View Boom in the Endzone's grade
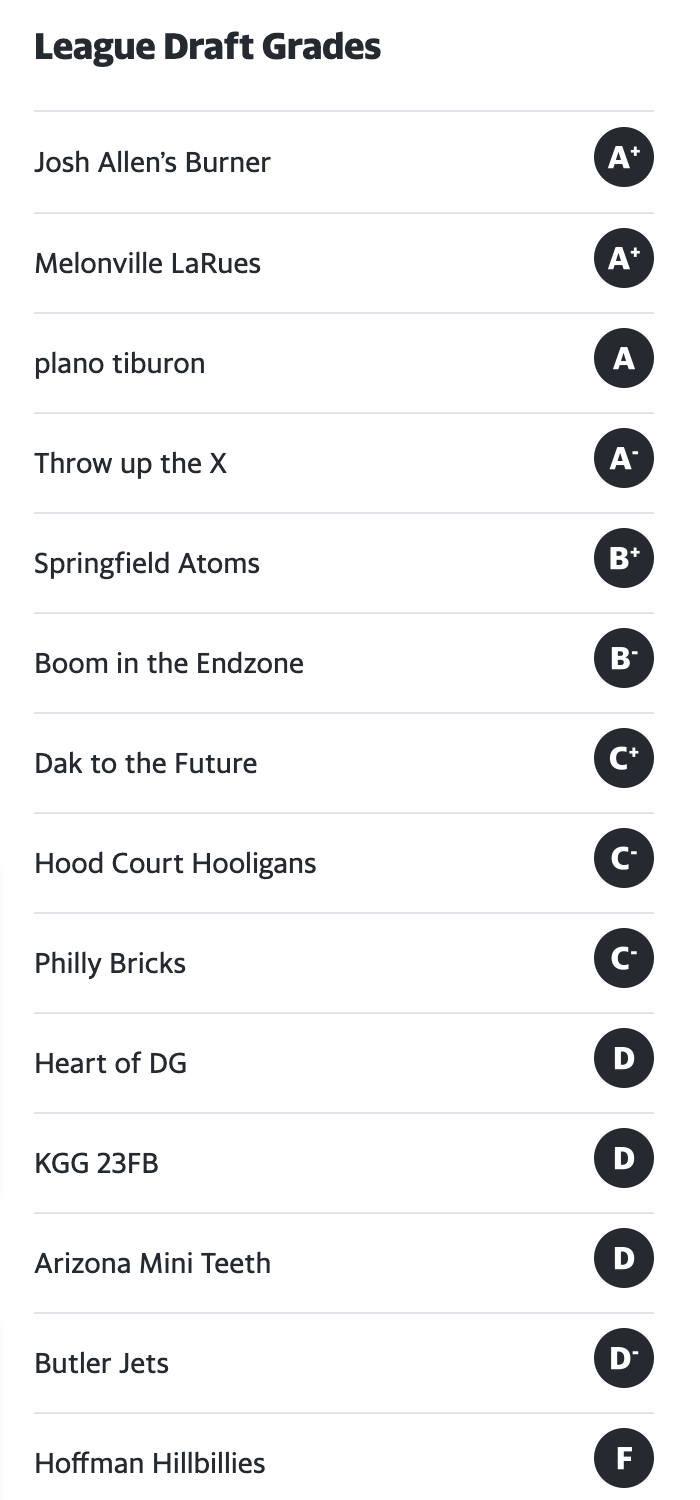Image resolution: width=700 pixels, height=1500 pixels. 343,663
